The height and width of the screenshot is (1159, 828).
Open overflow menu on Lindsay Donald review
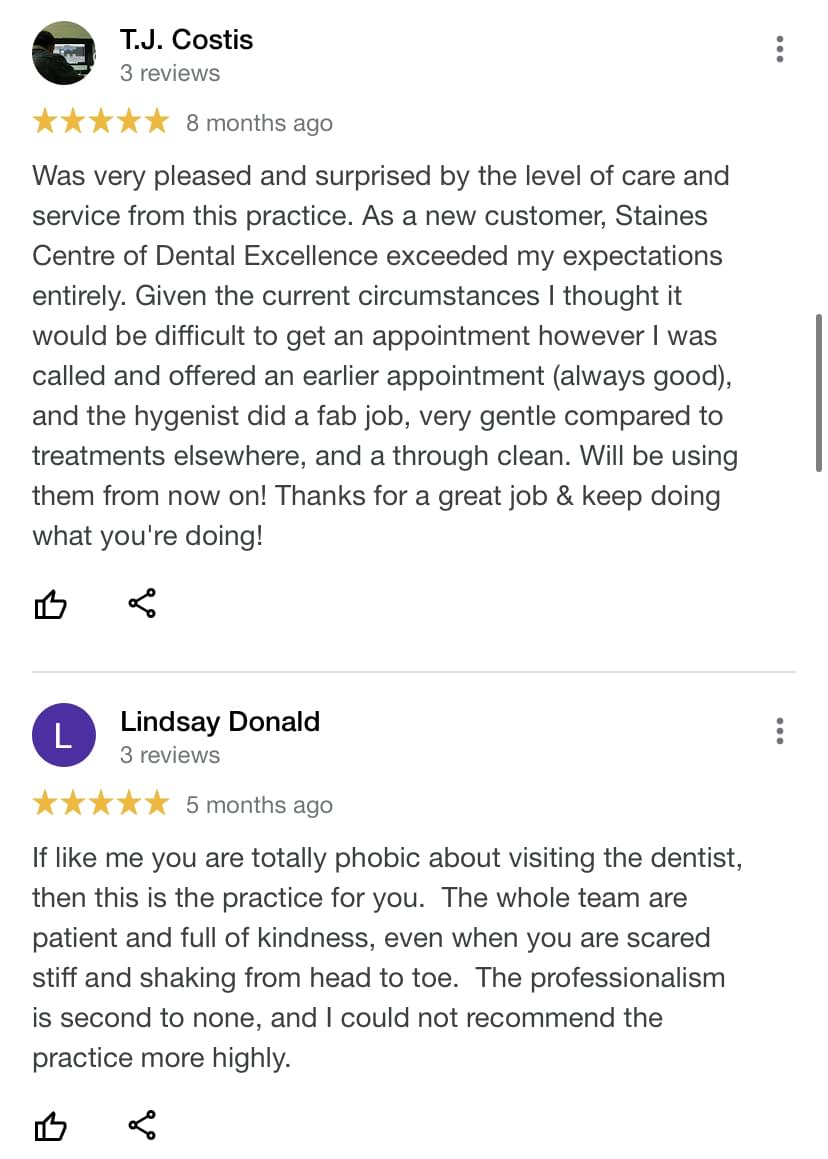780,731
